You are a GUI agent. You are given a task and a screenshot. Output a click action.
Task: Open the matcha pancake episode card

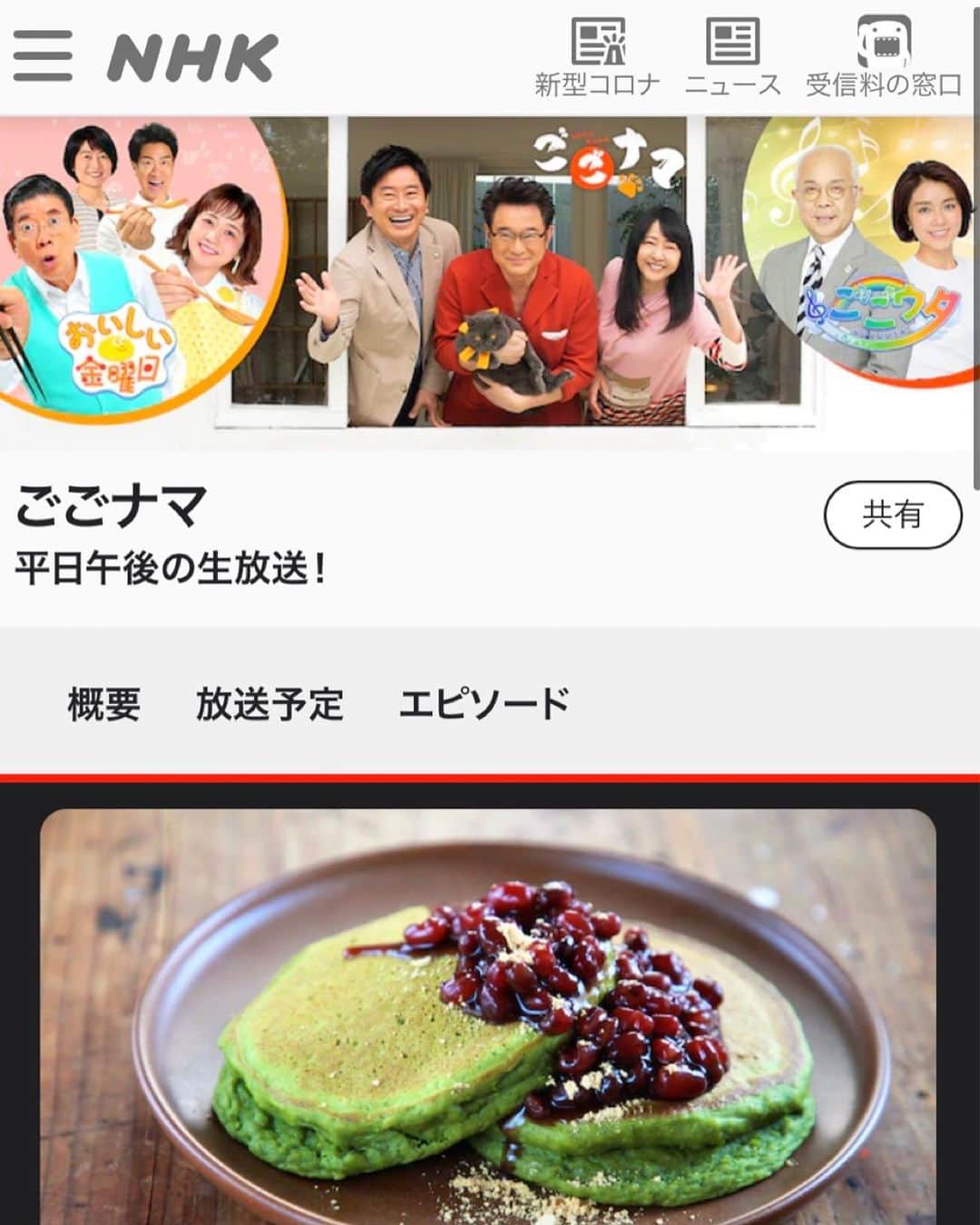(x=488, y=1016)
